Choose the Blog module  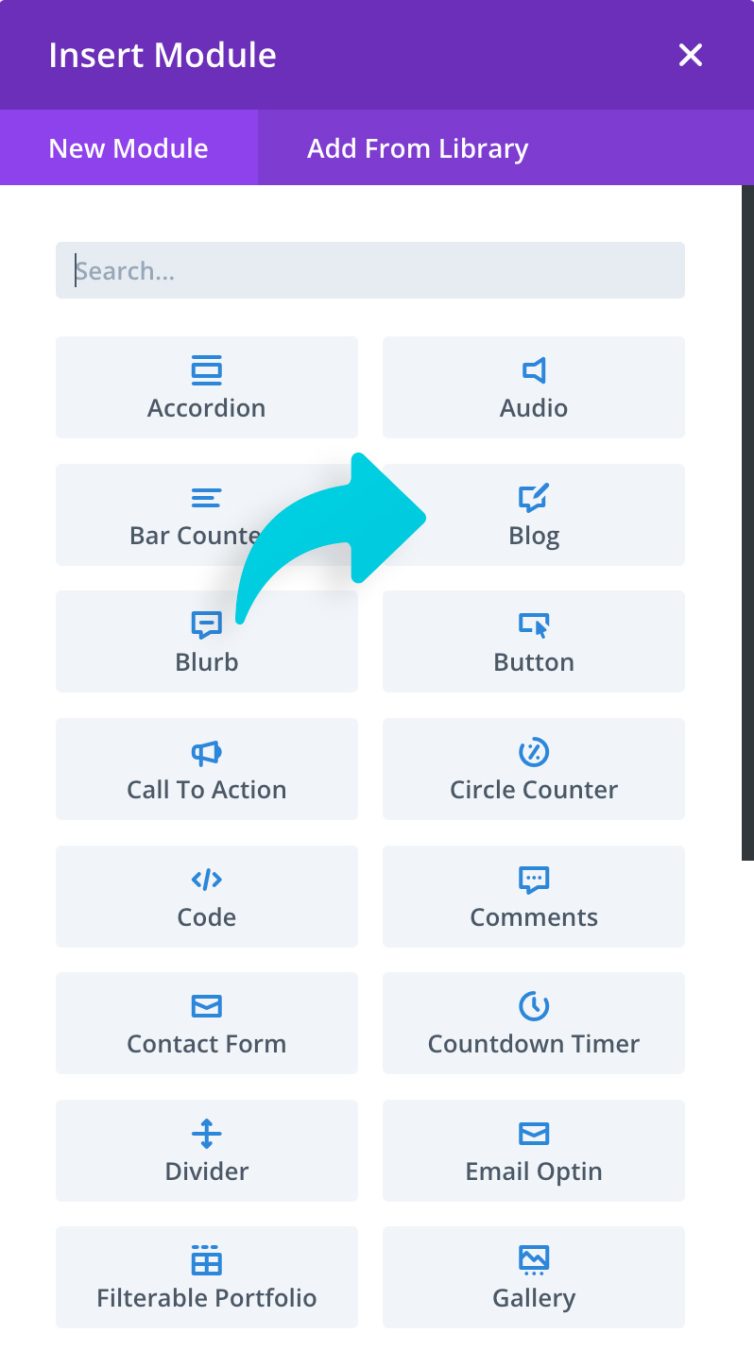(533, 515)
